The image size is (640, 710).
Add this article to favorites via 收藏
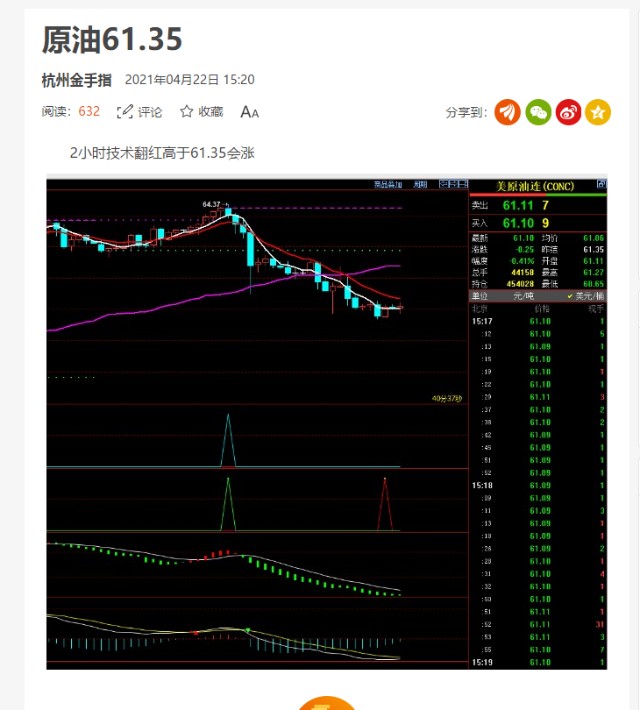tap(201, 112)
